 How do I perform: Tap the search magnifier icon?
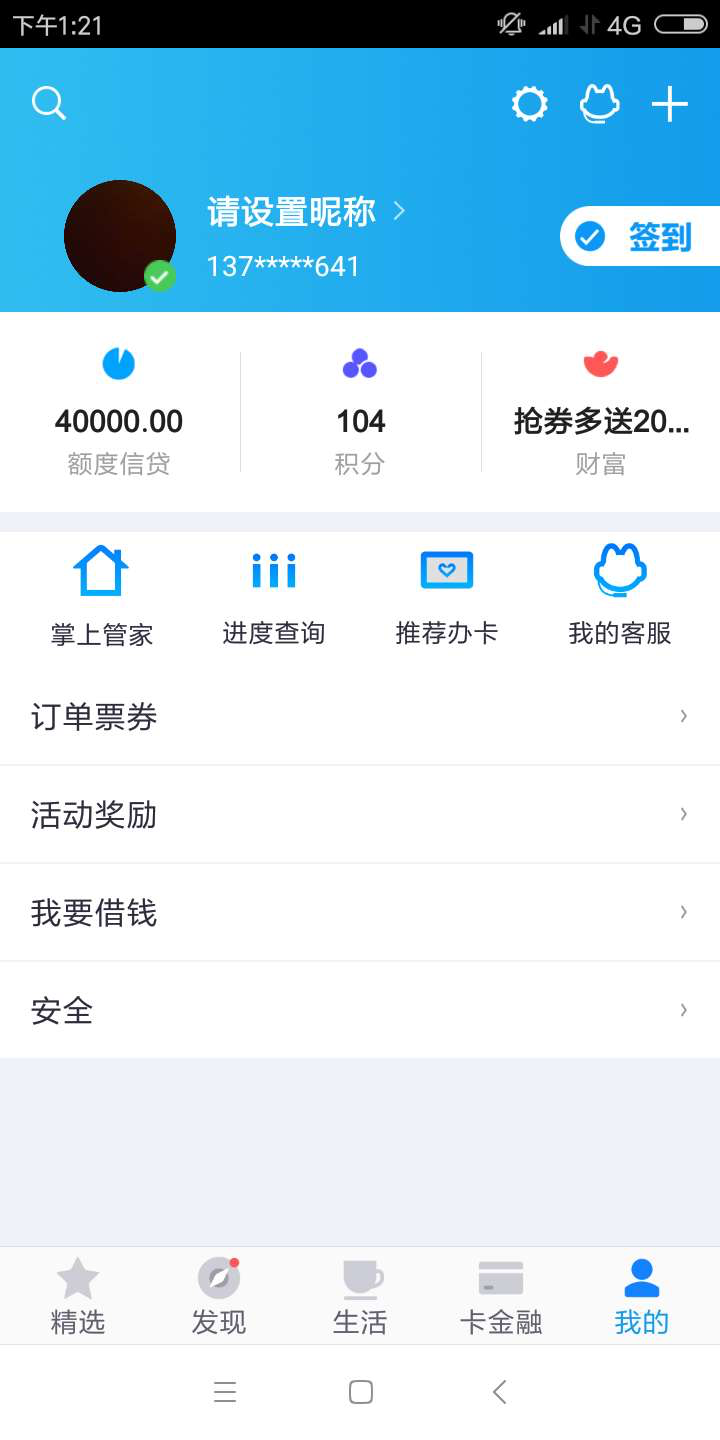48,103
